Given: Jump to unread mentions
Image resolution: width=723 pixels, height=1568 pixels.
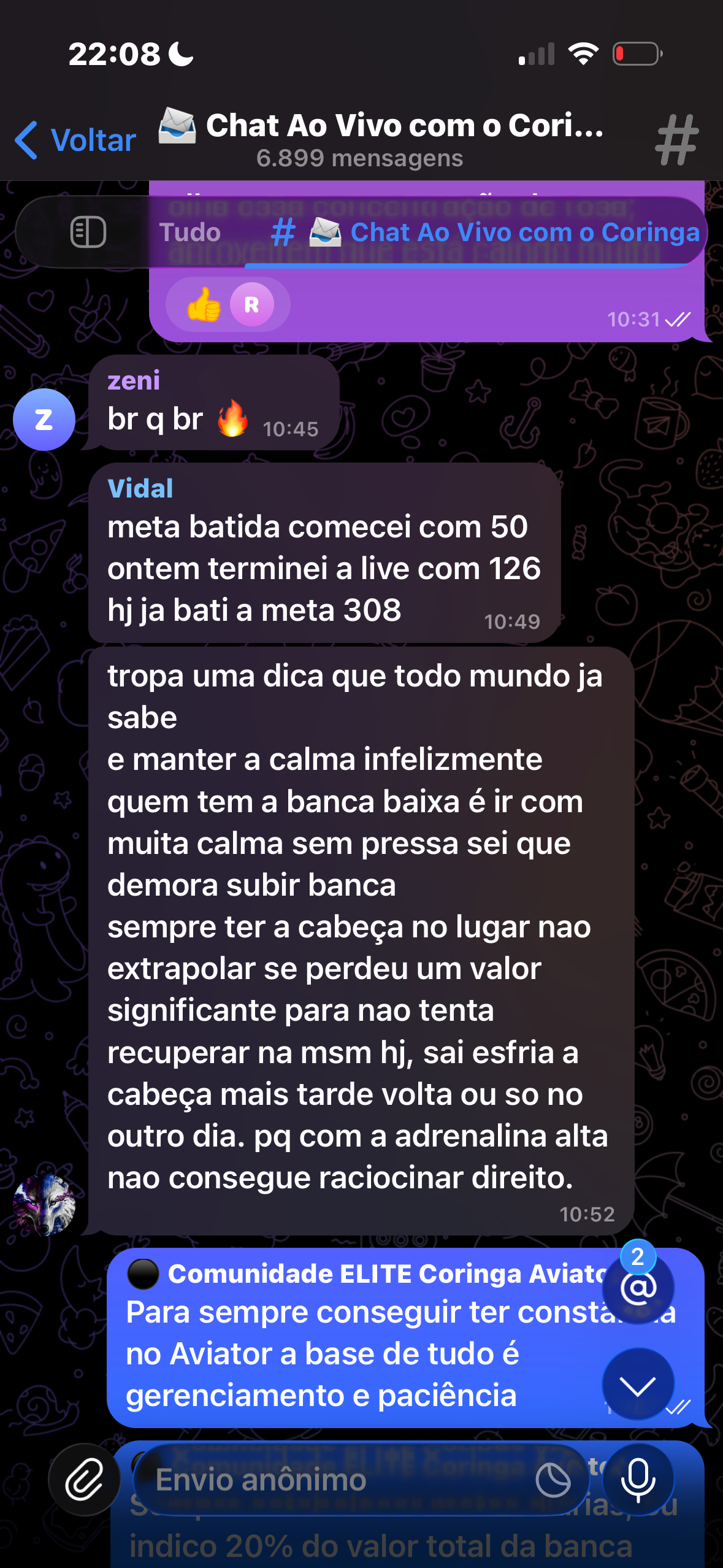Looking at the screenshot, I should [638, 1287].
